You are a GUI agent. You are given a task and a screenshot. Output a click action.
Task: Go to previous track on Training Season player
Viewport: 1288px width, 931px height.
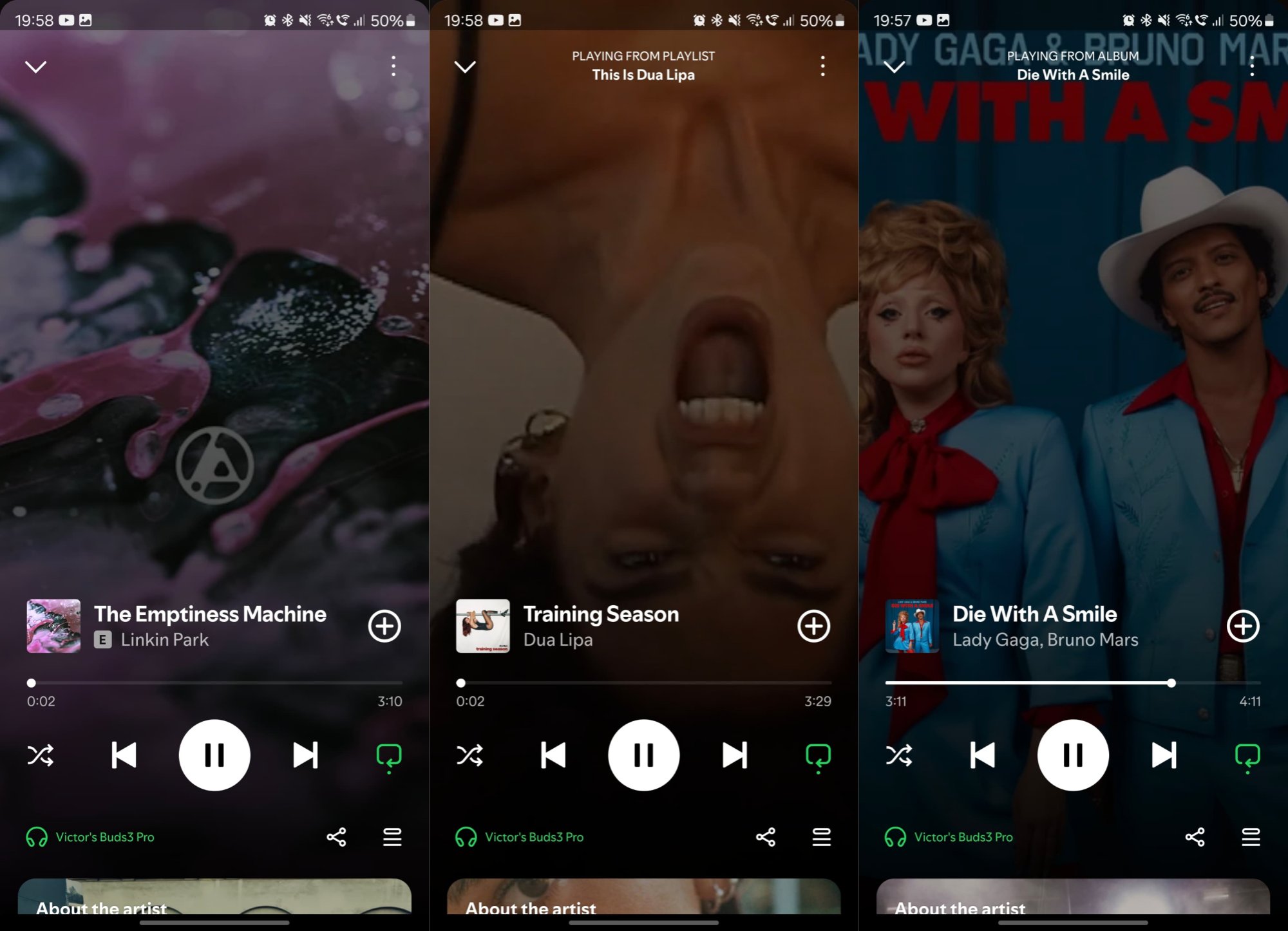(x=553, y=755)
